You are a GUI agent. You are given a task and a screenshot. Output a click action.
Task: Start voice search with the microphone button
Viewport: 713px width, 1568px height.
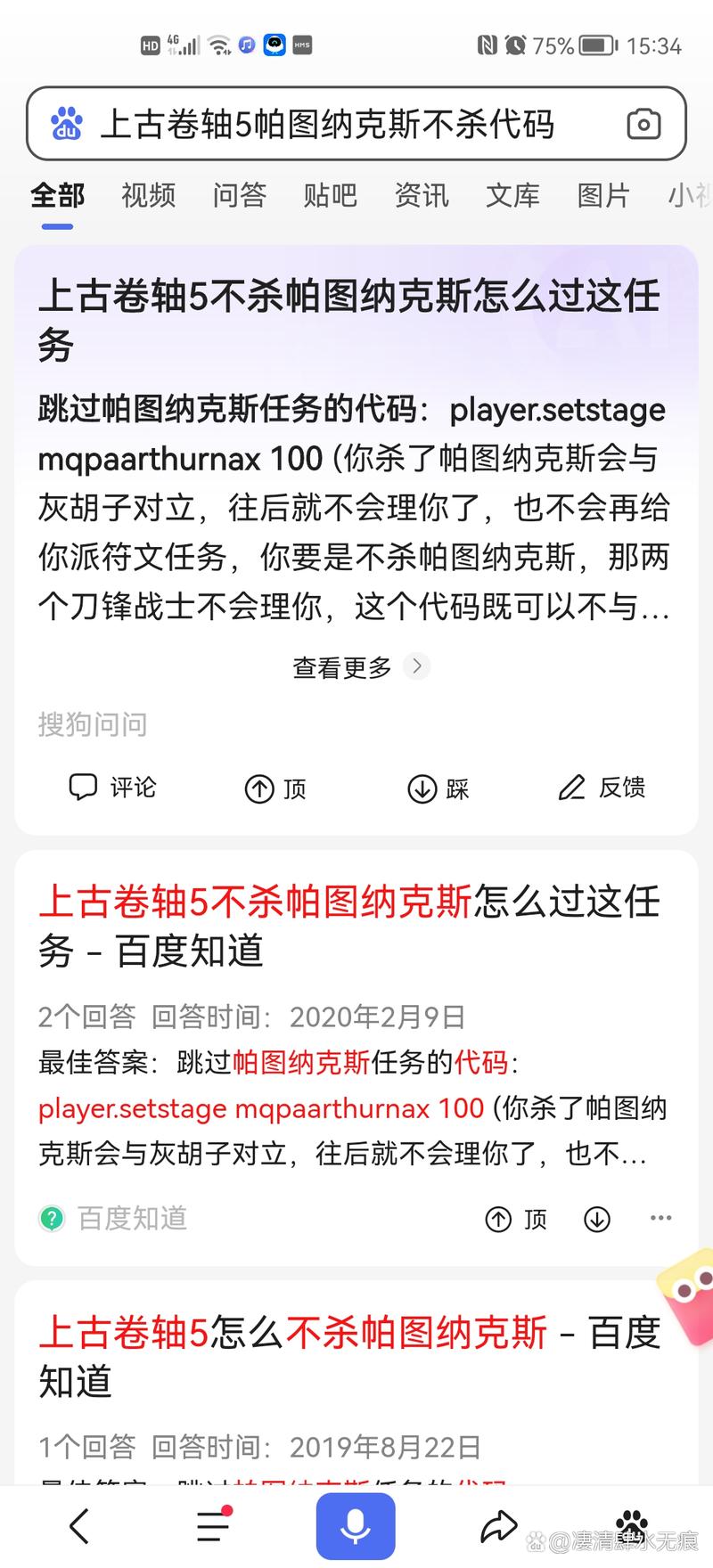[355, 1526]
